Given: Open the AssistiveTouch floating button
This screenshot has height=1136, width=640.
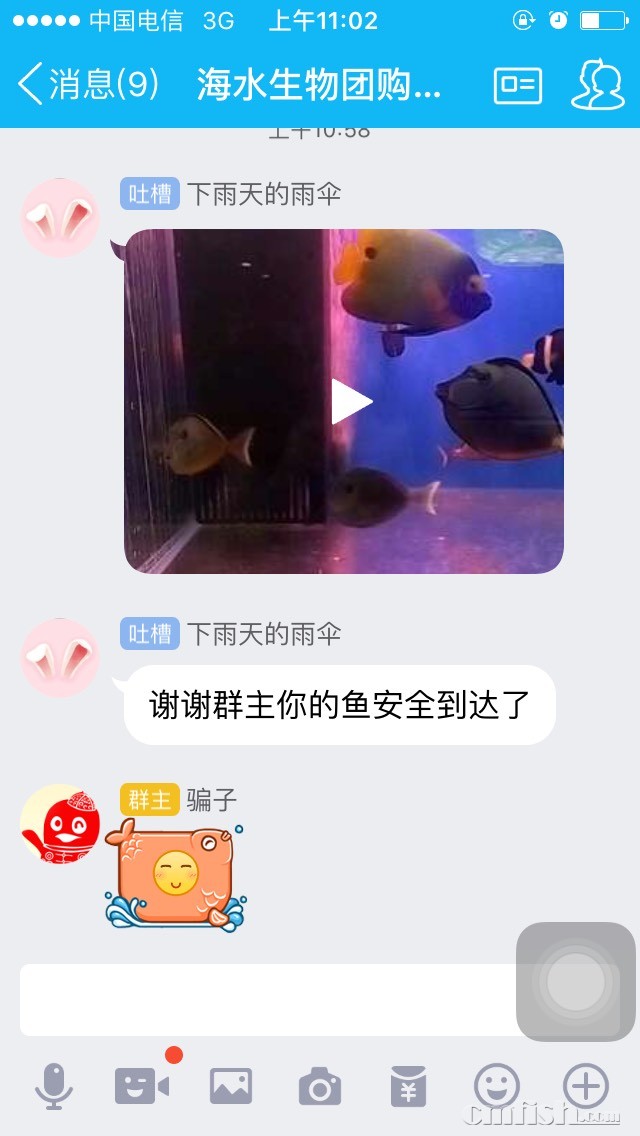Looking at the screenshot, I should tap(575, 981).
